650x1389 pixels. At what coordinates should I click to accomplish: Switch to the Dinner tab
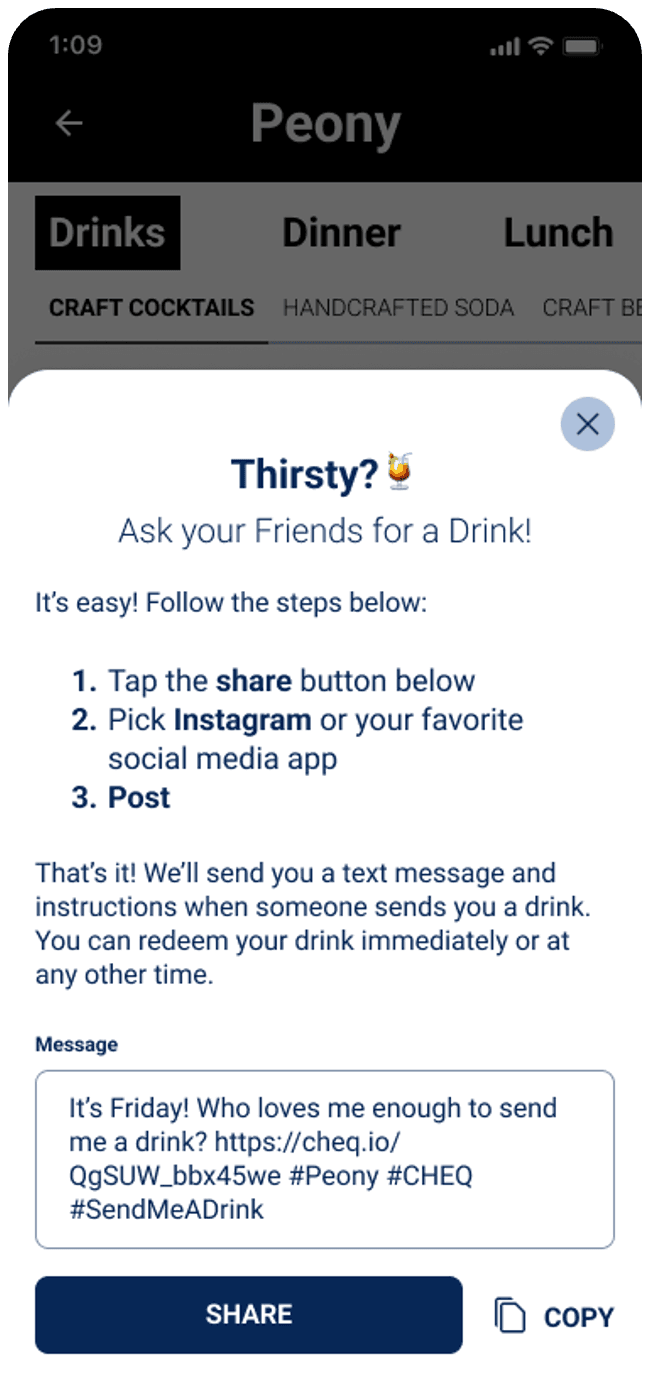click(341, 233)
